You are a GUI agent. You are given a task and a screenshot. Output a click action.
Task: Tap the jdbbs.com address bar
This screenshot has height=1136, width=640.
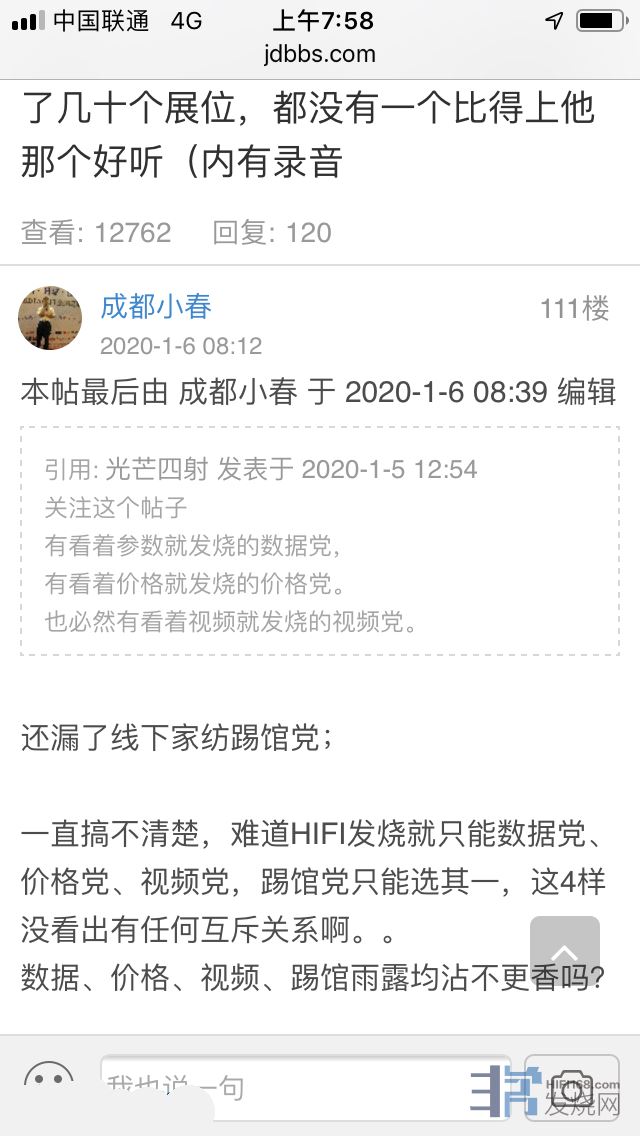tap(322, 54)
